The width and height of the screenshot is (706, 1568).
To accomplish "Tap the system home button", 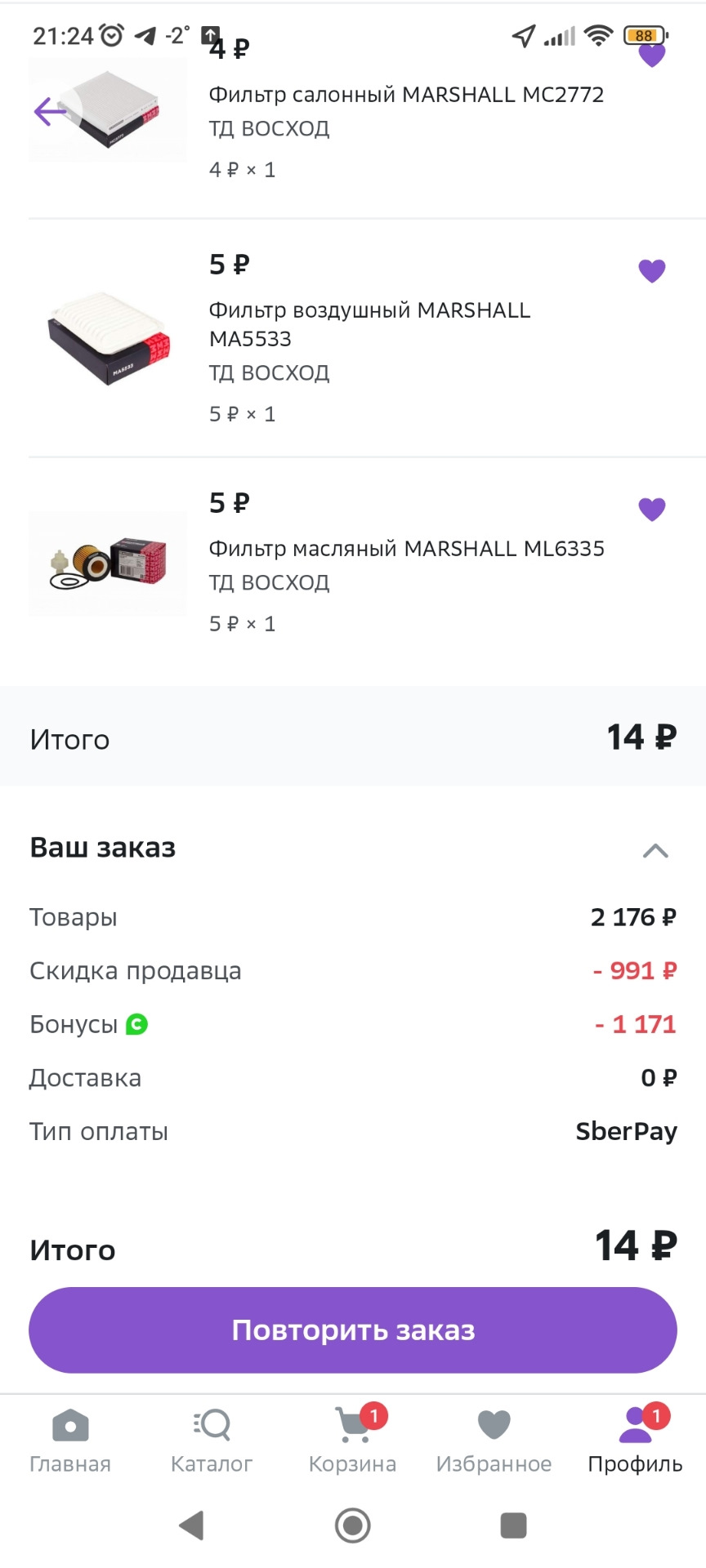I will (x=353, y=1525).
